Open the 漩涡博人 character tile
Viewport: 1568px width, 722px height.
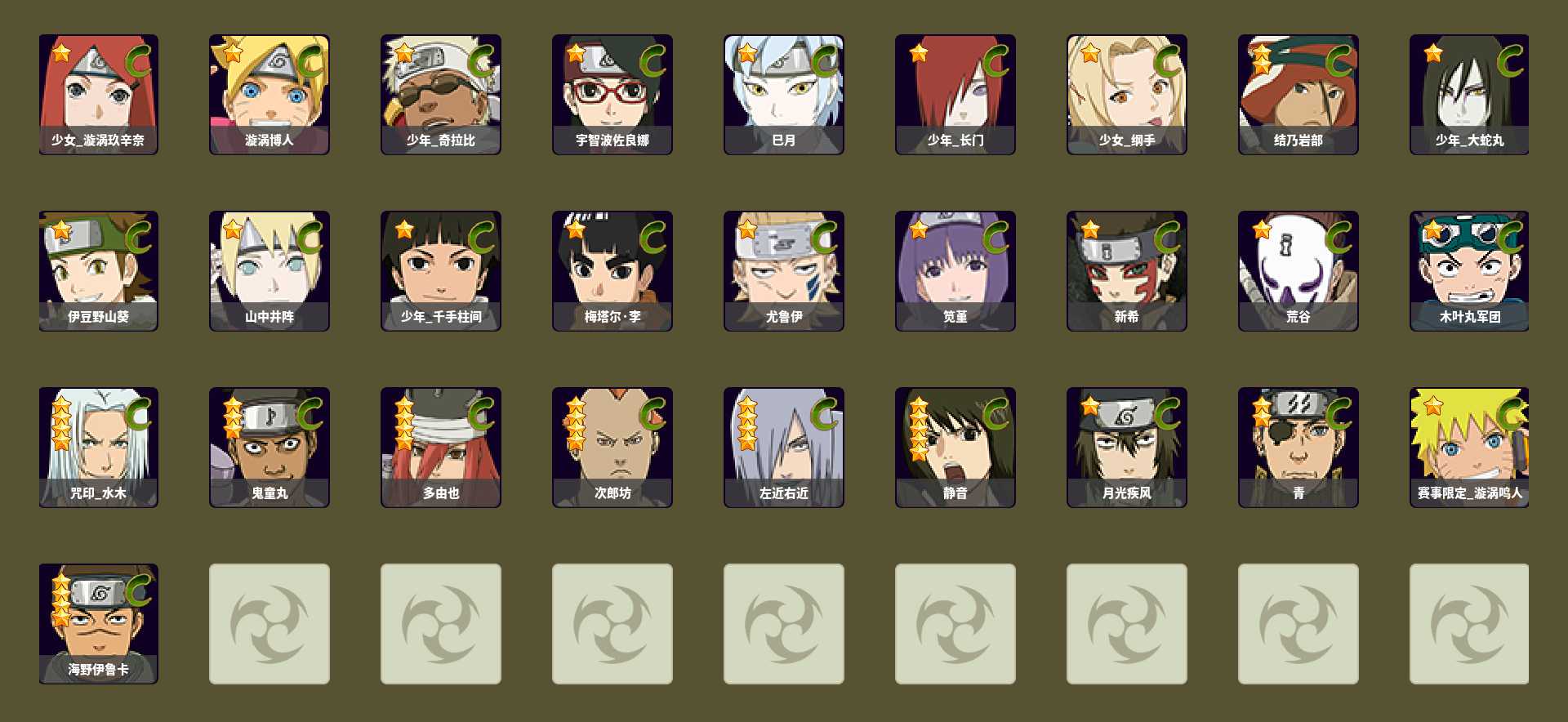[x=269, y=94]
